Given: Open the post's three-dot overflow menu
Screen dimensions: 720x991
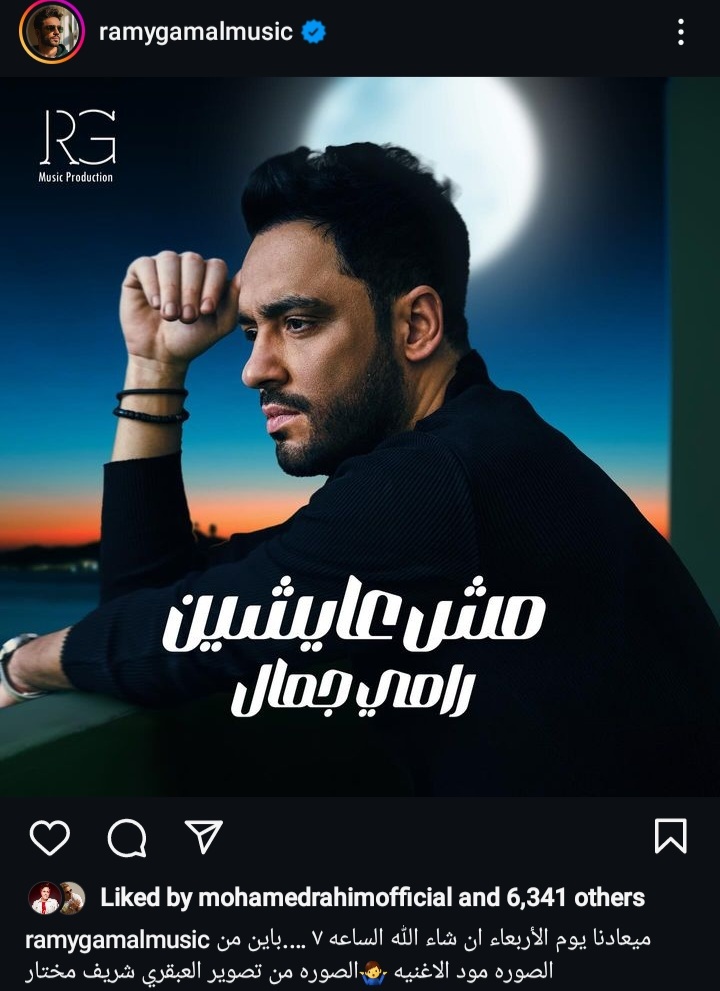Looking at the screenshot, I should 681,32.
